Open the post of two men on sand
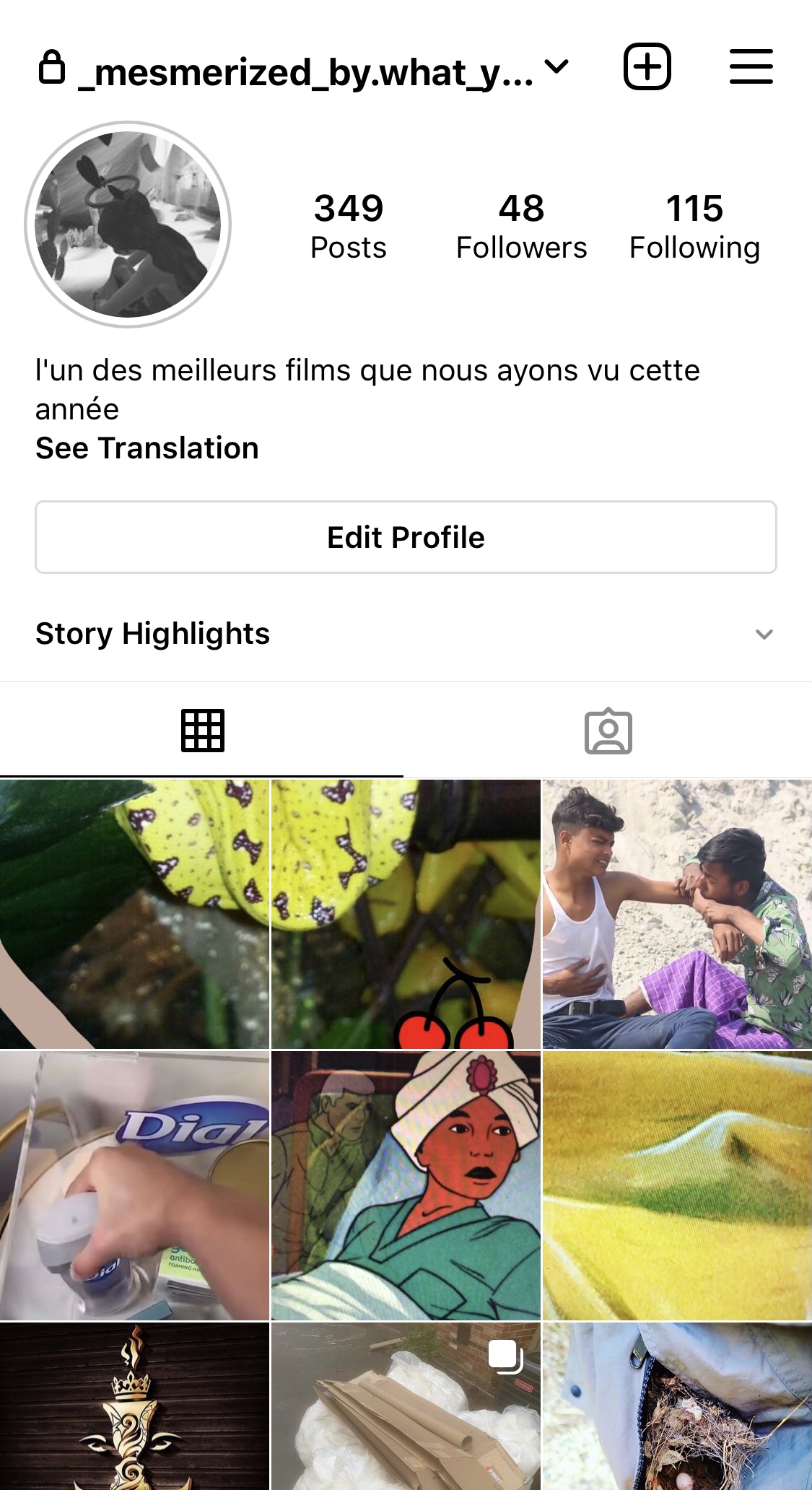This screenshot has height=1490, width=812. 677,914
